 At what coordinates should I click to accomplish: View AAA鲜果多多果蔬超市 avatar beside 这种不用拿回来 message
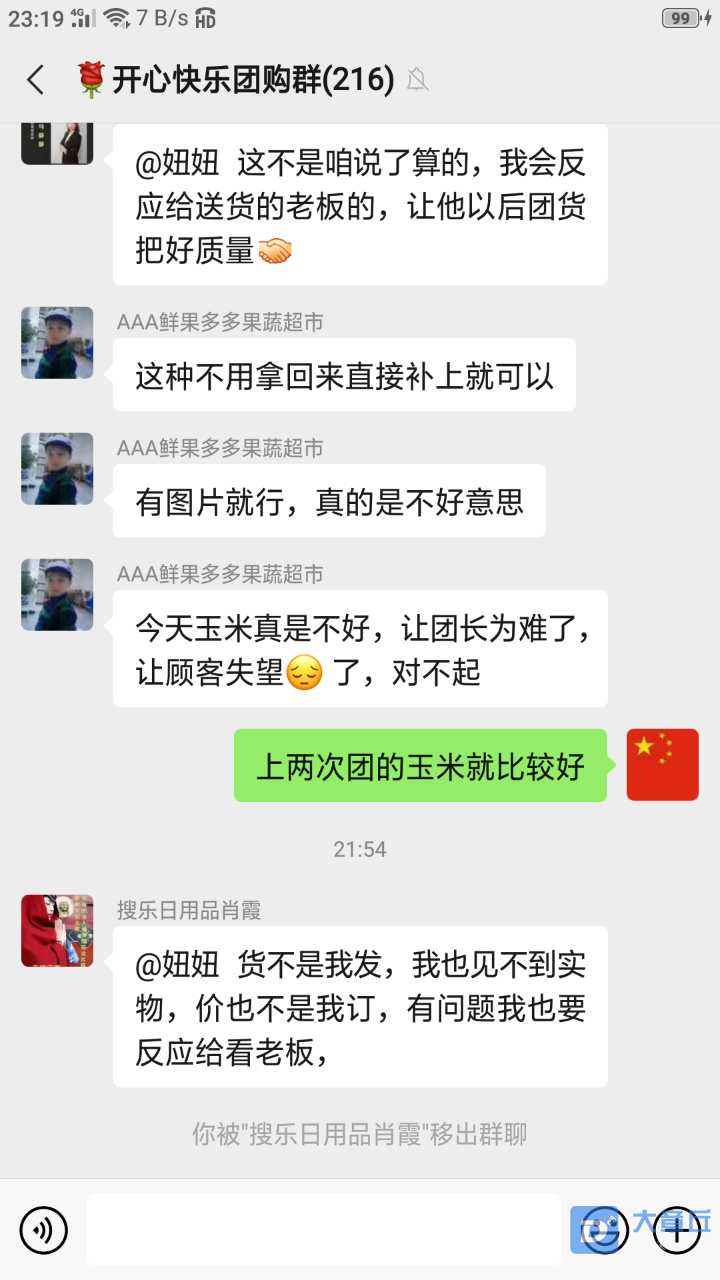(x=57, y=343)
